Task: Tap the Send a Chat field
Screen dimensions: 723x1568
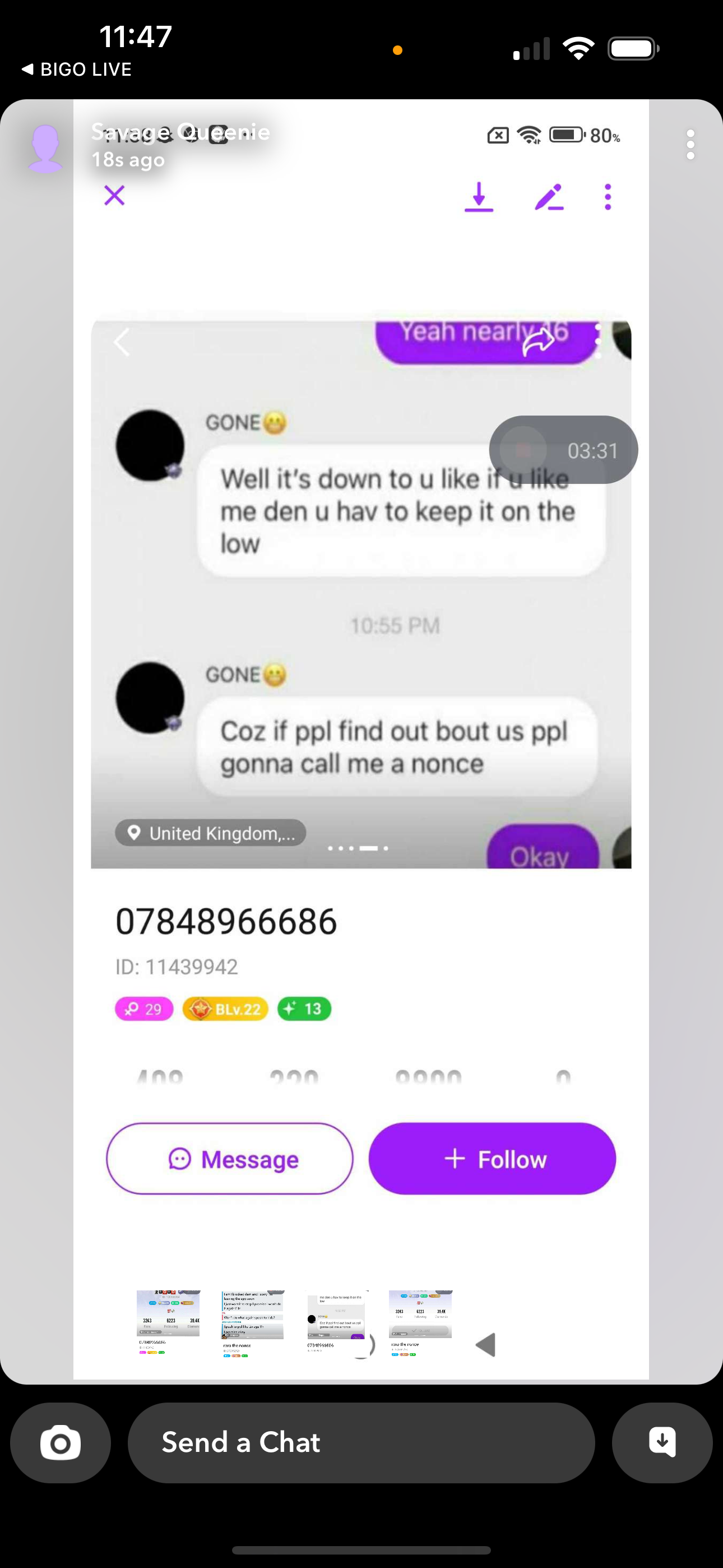Action: pyautogui.click(x=361, y=1442)
